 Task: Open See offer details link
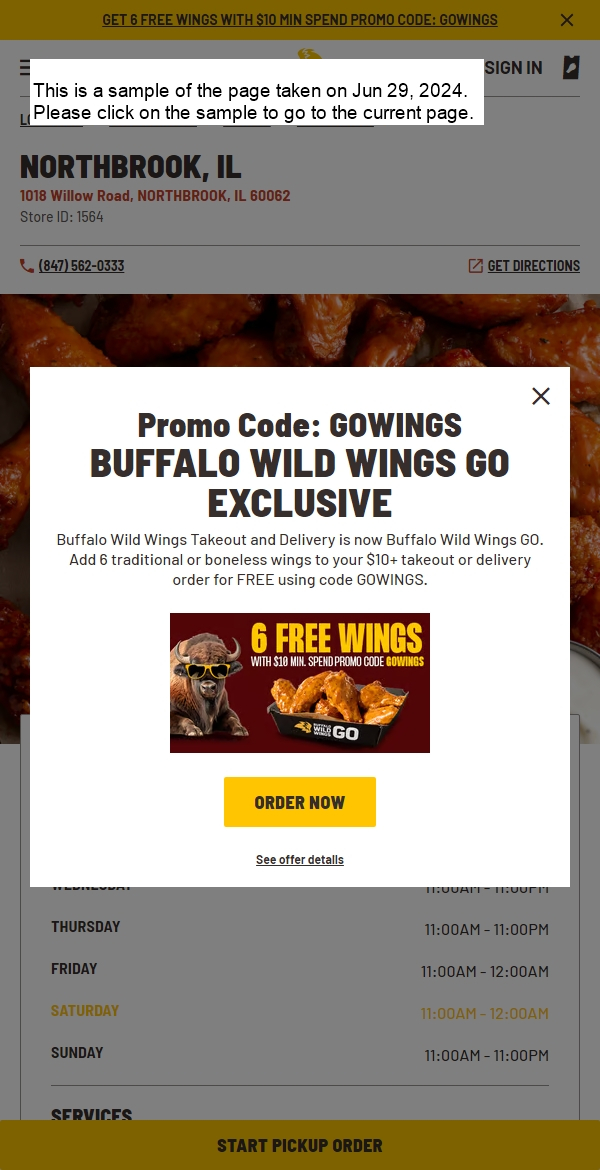(x=300, y=860)
